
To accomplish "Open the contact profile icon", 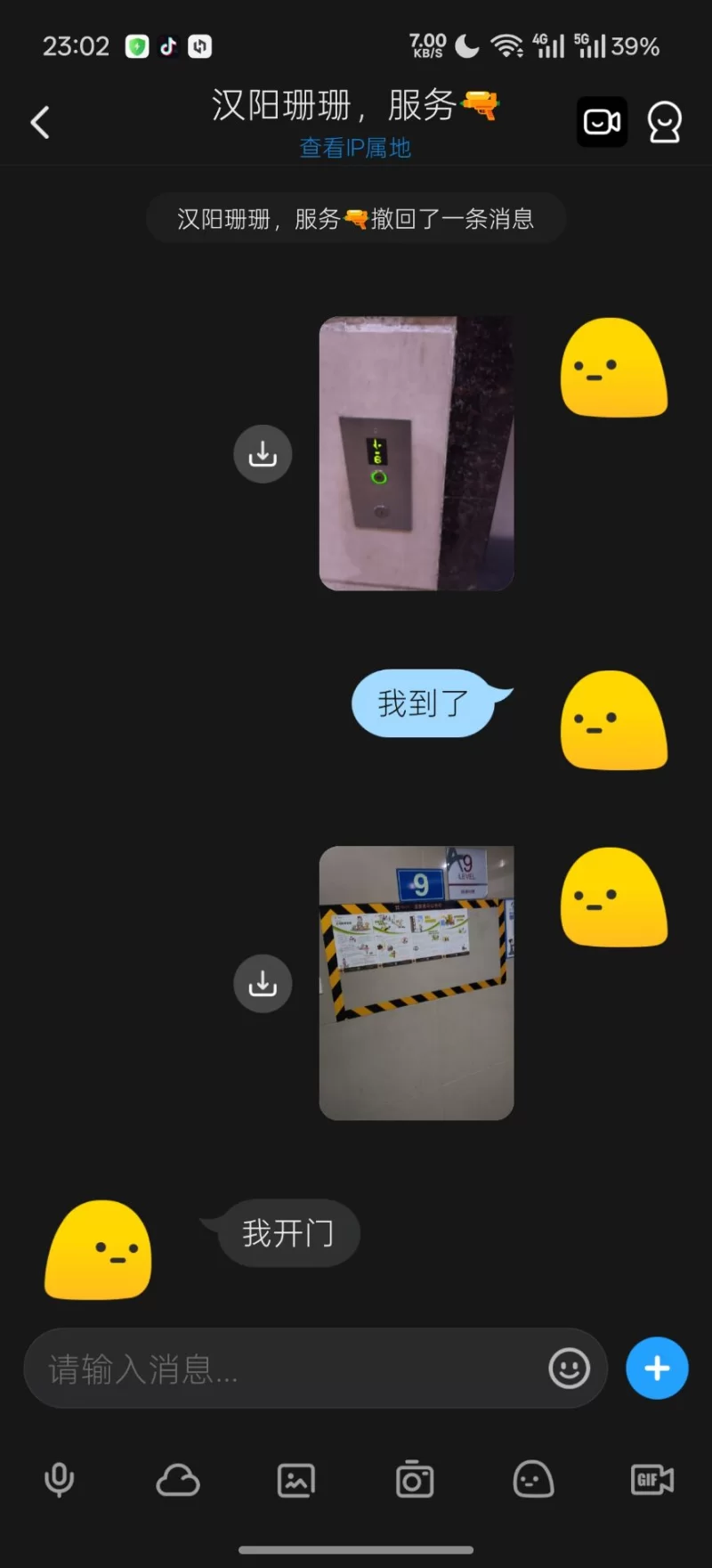I will point(664,122).
